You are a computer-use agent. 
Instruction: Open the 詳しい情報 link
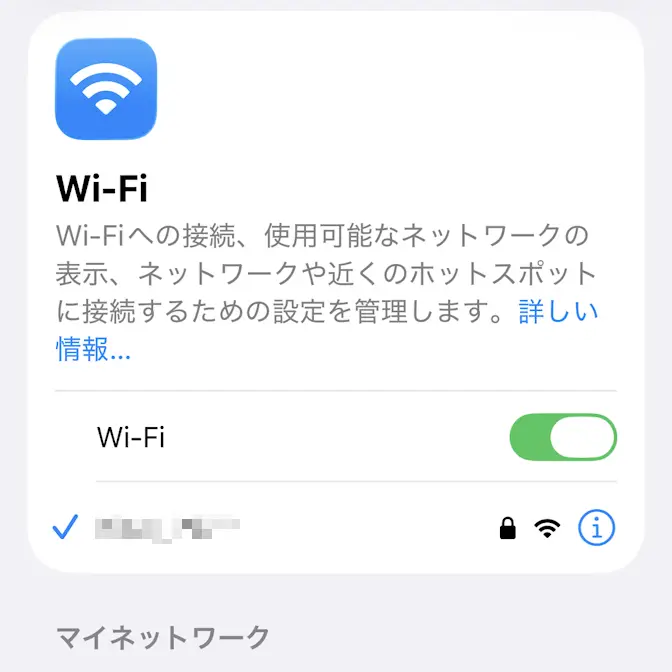click(558, 312)
